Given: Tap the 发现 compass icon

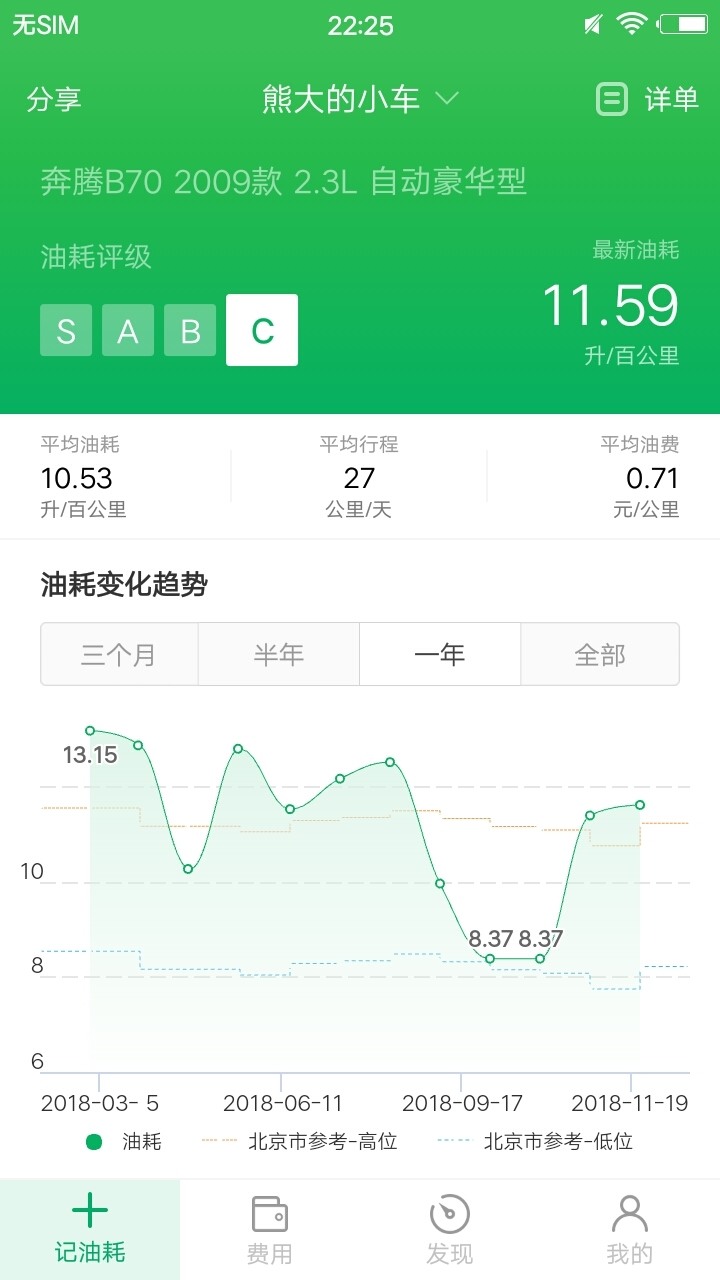Looking at the screenshot, I should pyautogui.click(x=449, y=1212).
